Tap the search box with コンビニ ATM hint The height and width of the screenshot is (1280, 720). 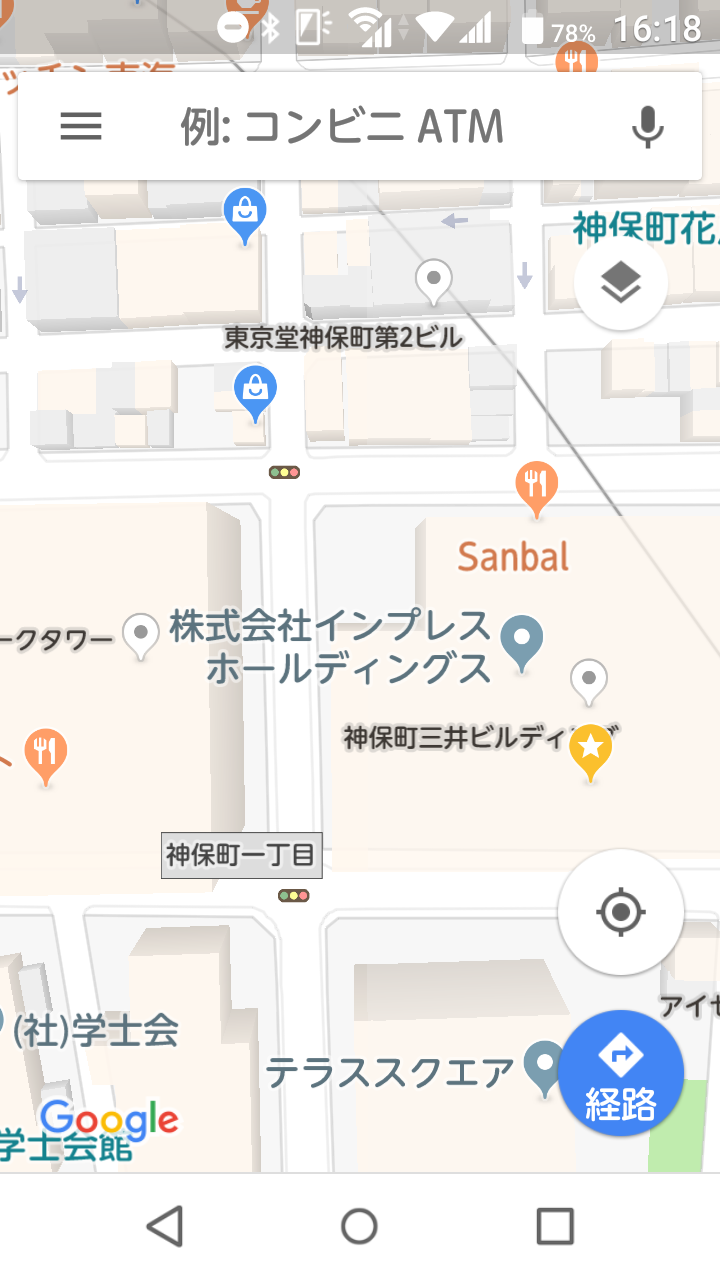(x=360, y=127)
